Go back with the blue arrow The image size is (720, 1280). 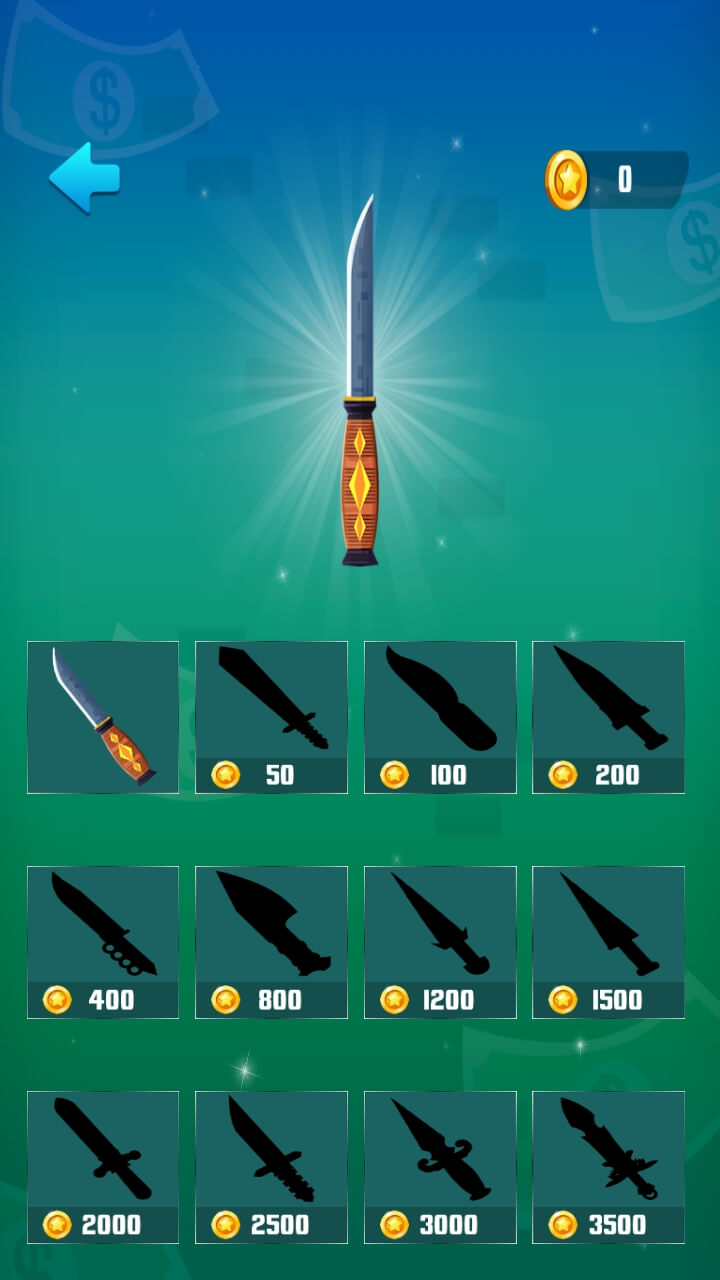[x=85, y=178]
